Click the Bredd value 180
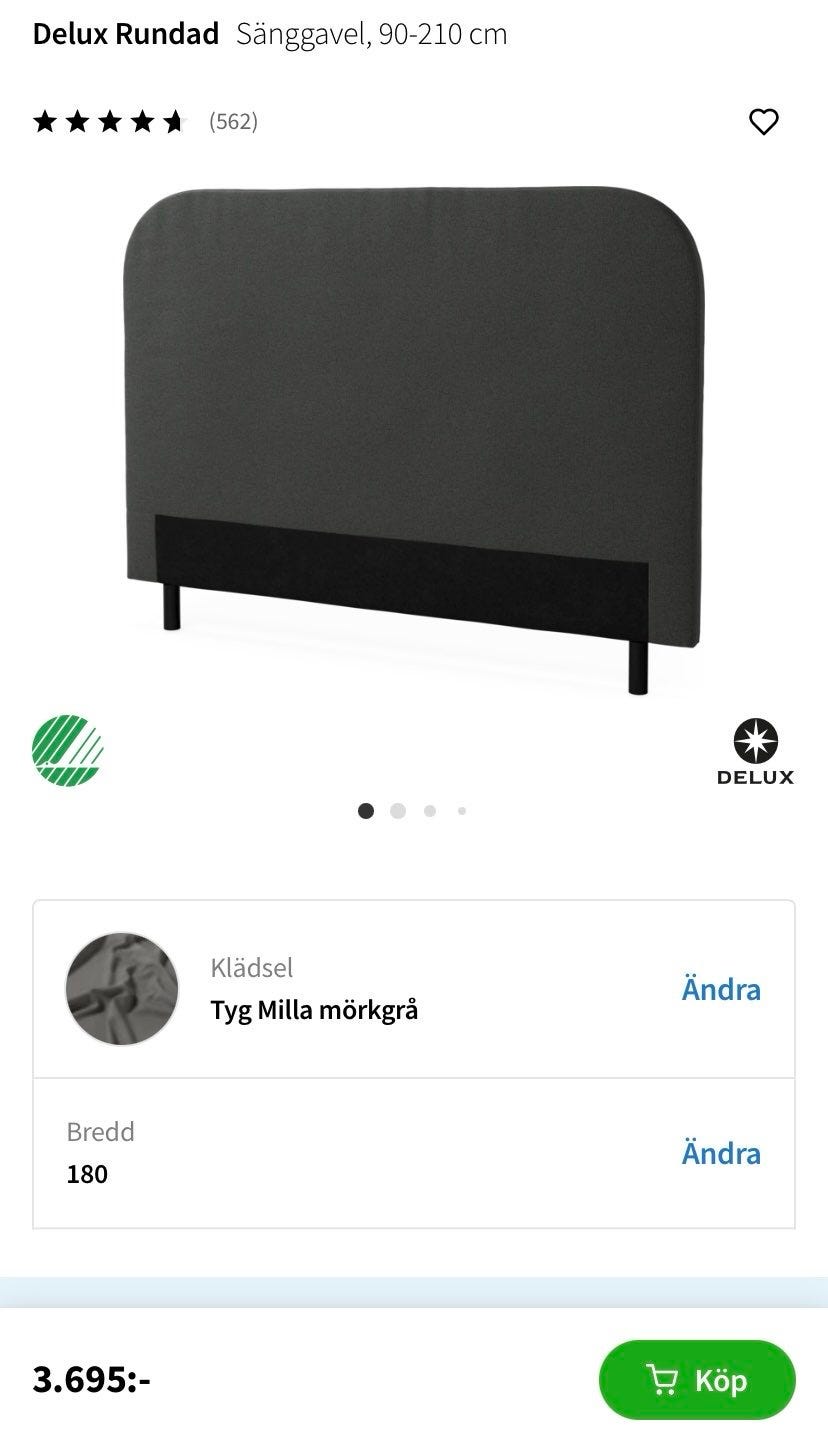Image resolution: width=828 pixels, height=1436 pixels. [x=88, y=1174]
